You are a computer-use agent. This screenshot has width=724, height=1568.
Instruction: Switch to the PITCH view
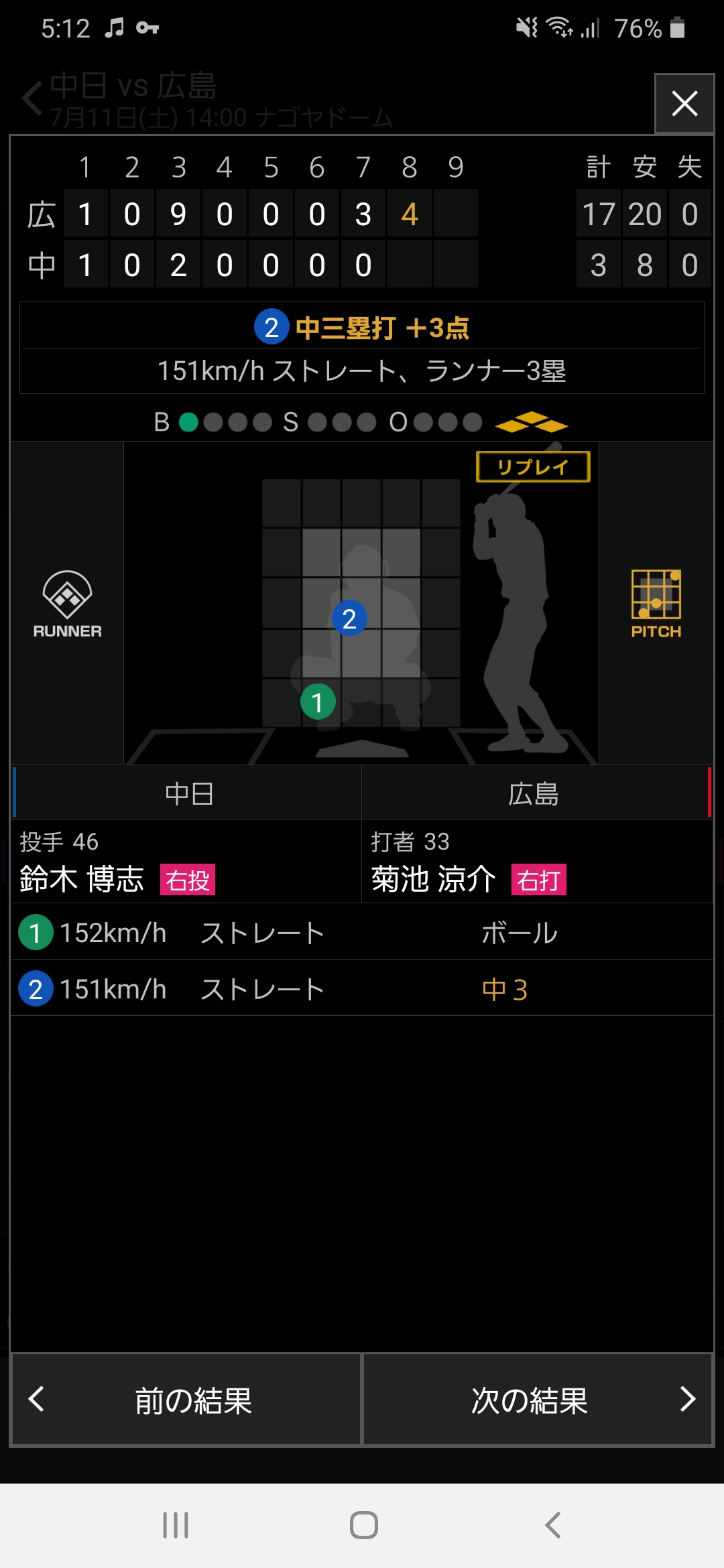[x=656, y=604]
